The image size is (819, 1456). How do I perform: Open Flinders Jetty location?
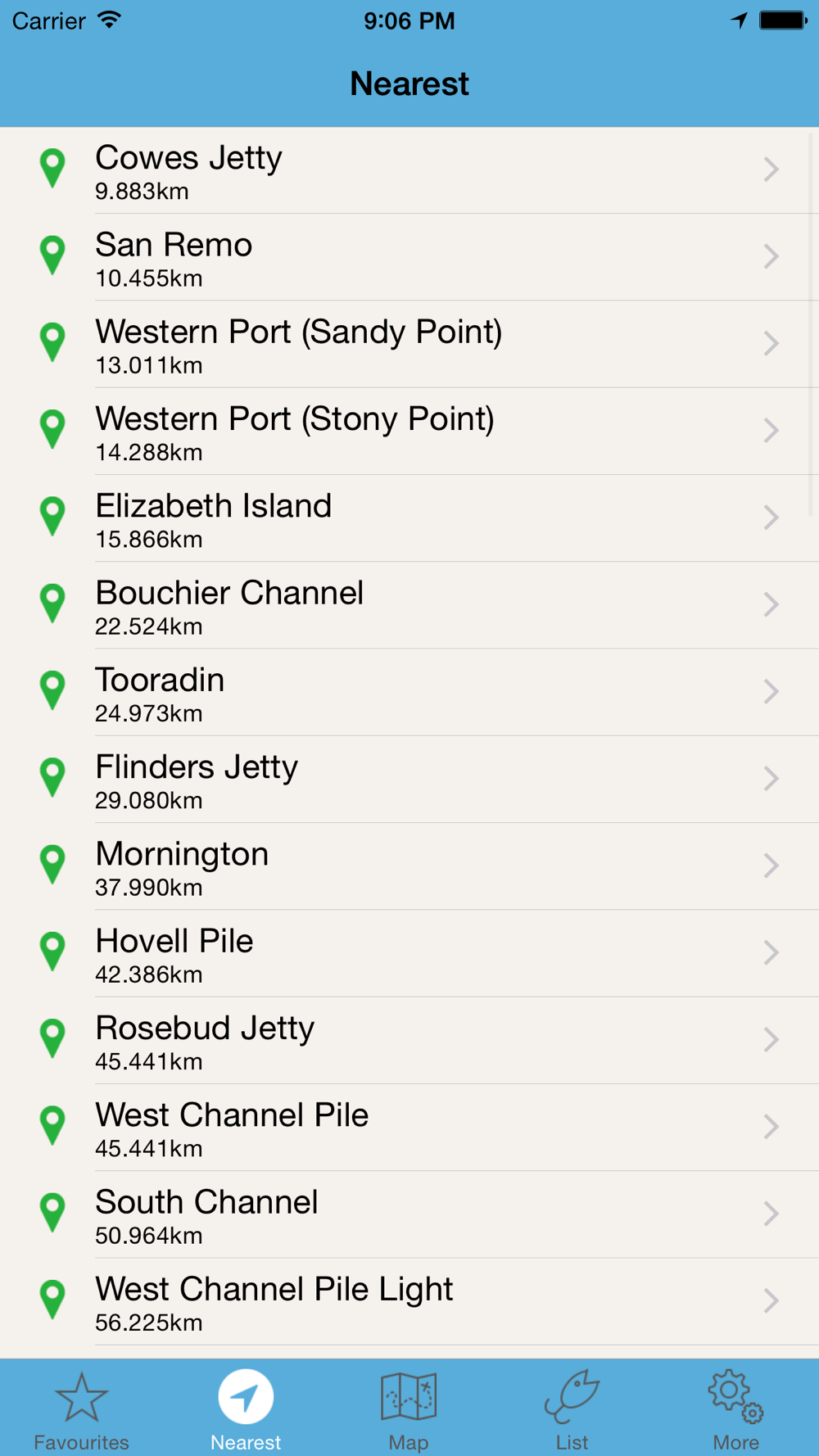(x=409, y=780)
